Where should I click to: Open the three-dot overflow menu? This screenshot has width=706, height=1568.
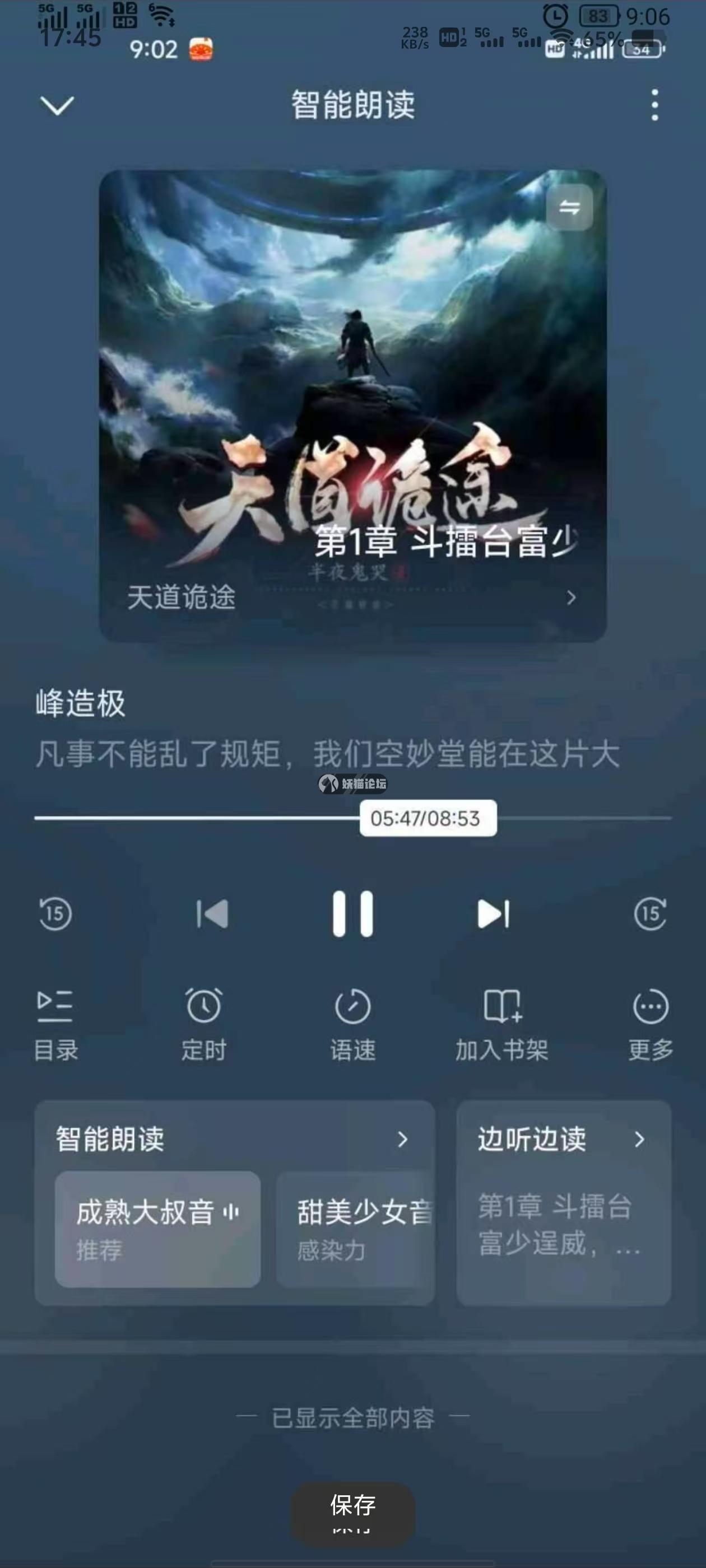coord(654,105)
